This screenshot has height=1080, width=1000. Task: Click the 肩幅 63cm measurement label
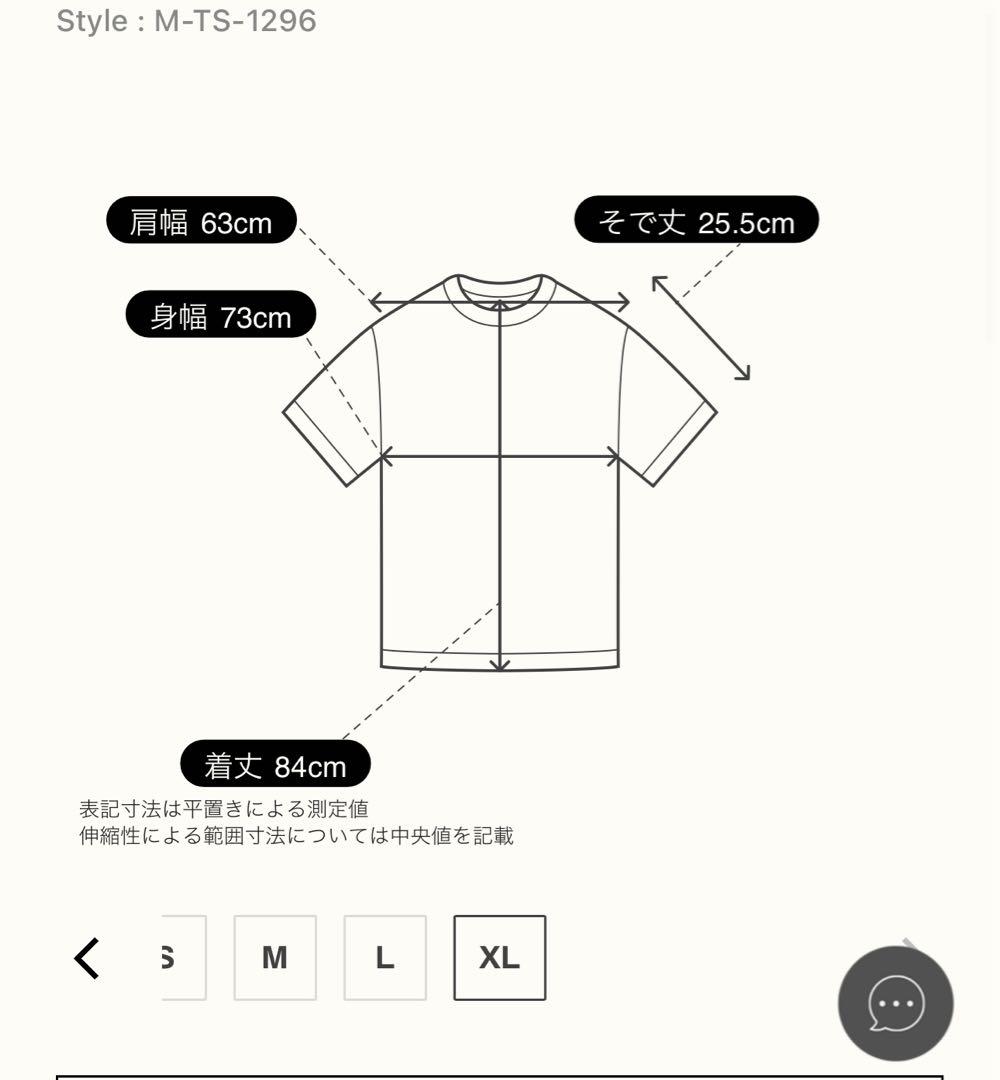pyautogui.click(x=200, y=223)
